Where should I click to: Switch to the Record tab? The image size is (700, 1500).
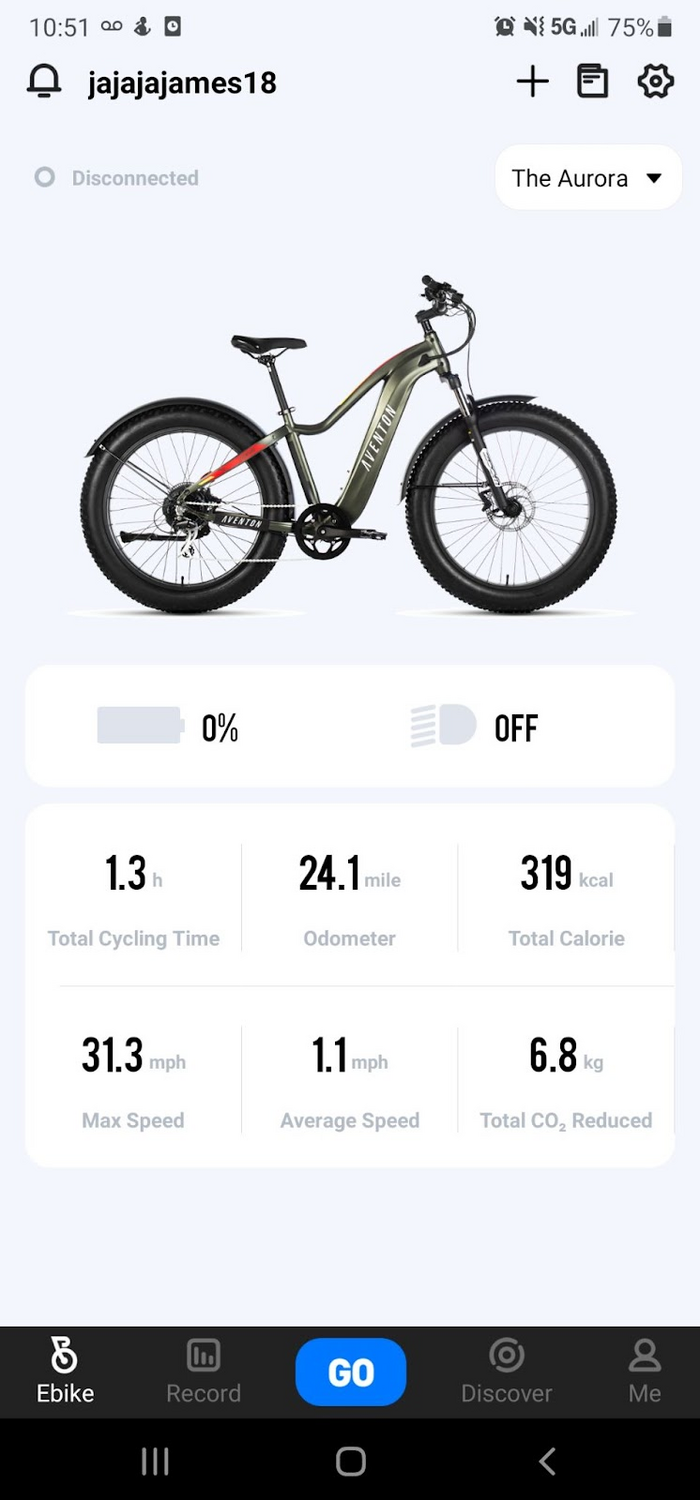point(203,1372)
